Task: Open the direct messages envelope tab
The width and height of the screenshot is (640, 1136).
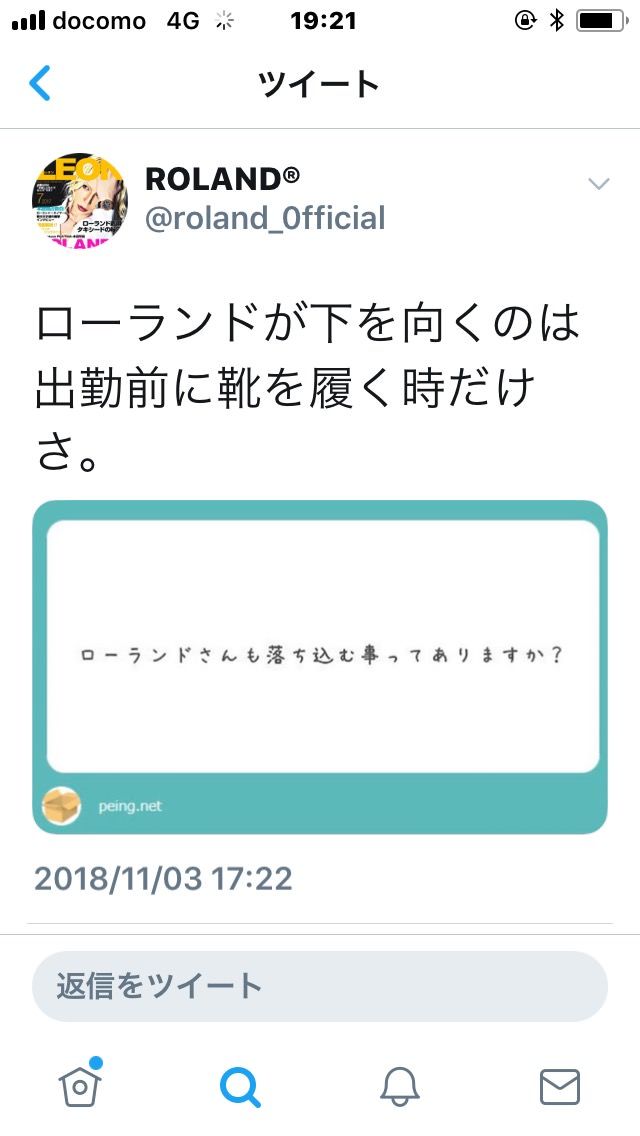Action: pyautogui.click(x=560, y=1087)
